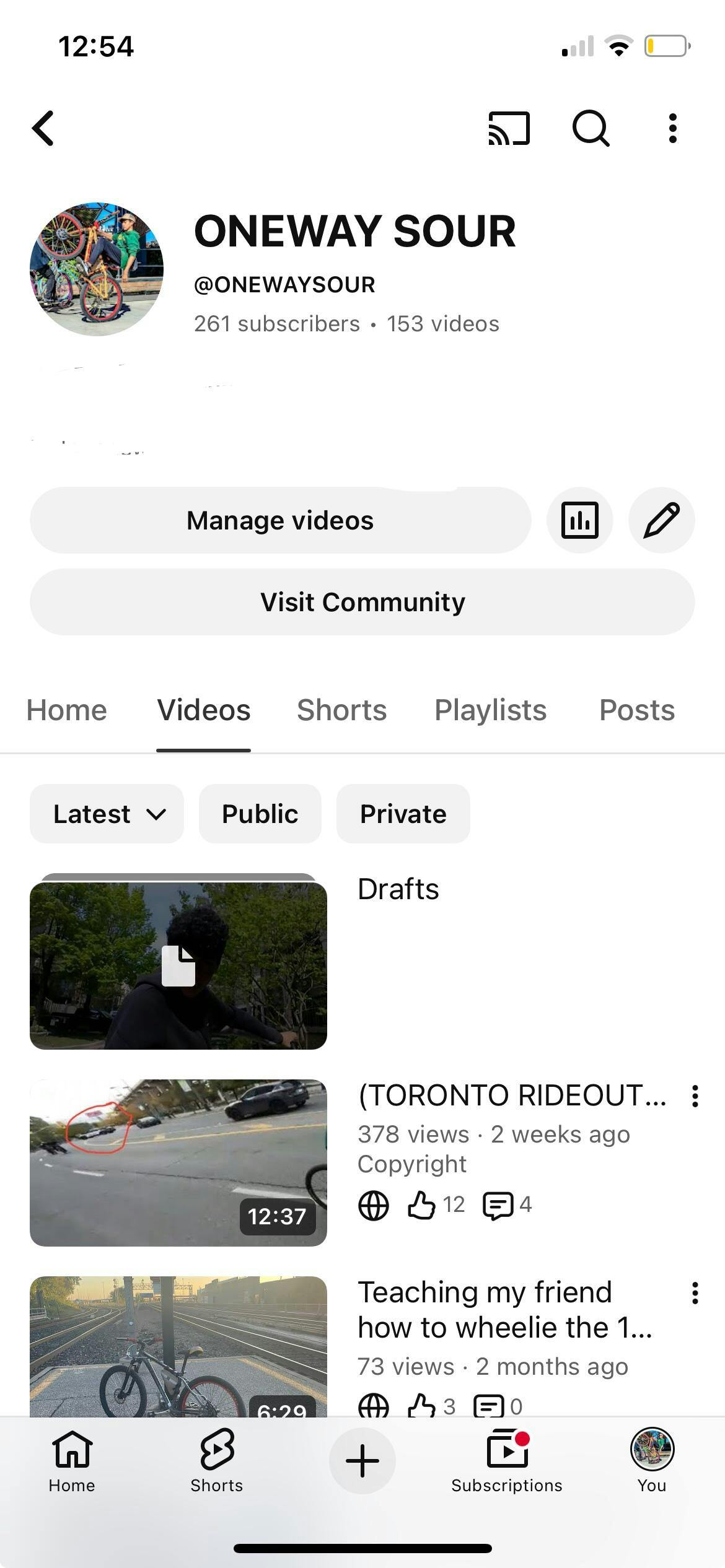Tap Visit Community button
Image resolution: width=725 pixels, height=1568 pixels.
pyautogui.click(x=362, y=602)
